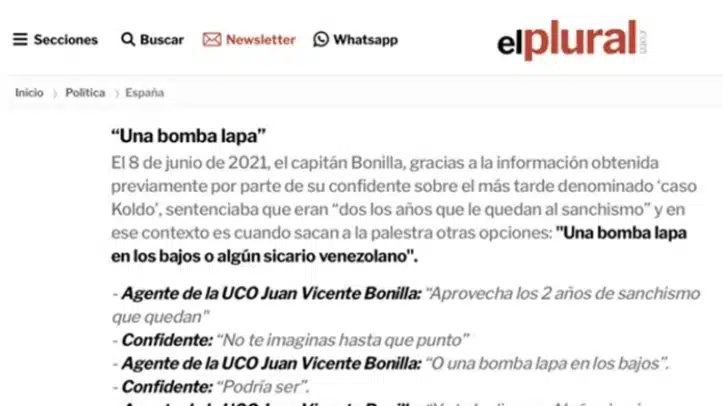The width and height of the screenshot is (723, 406).
Task: Go to the Inicio breadcrumb
Action: [29, 93]
